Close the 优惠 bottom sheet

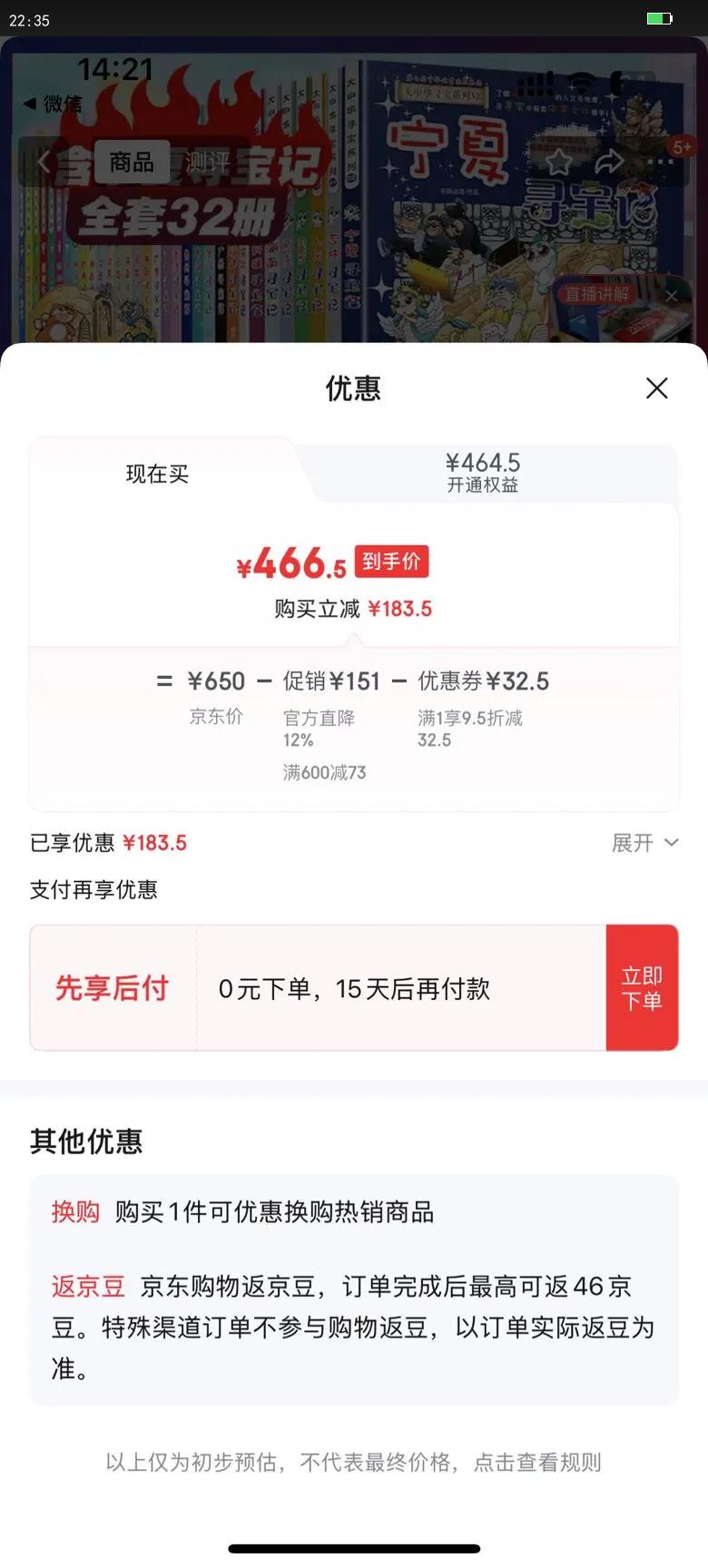point(657,388)
